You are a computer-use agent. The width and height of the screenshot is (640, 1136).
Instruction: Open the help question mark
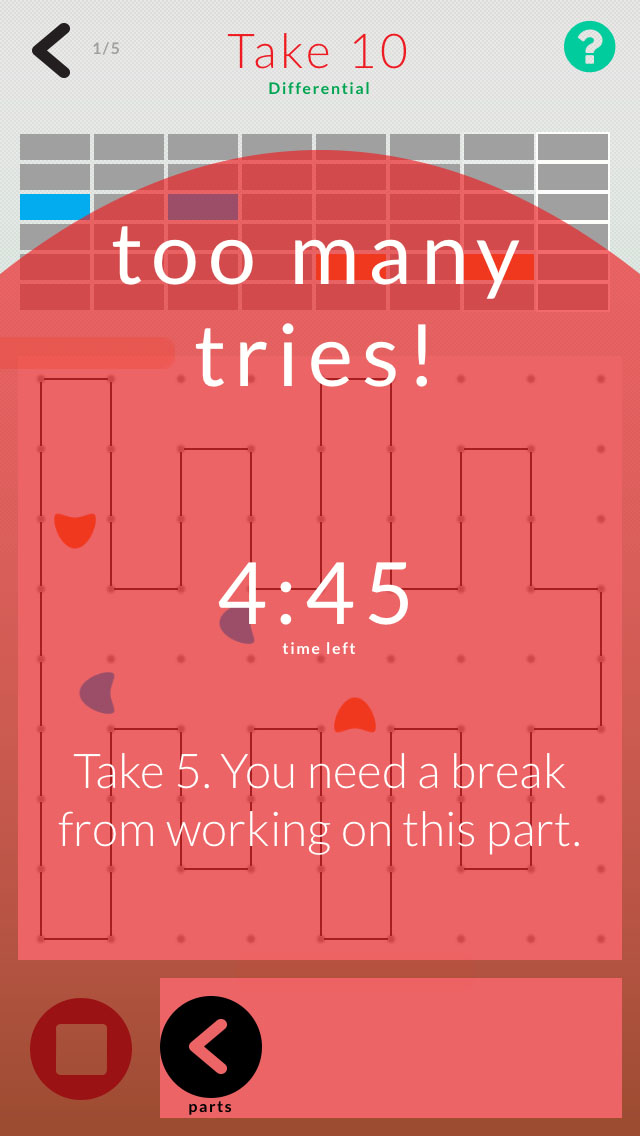pos(589,47)
